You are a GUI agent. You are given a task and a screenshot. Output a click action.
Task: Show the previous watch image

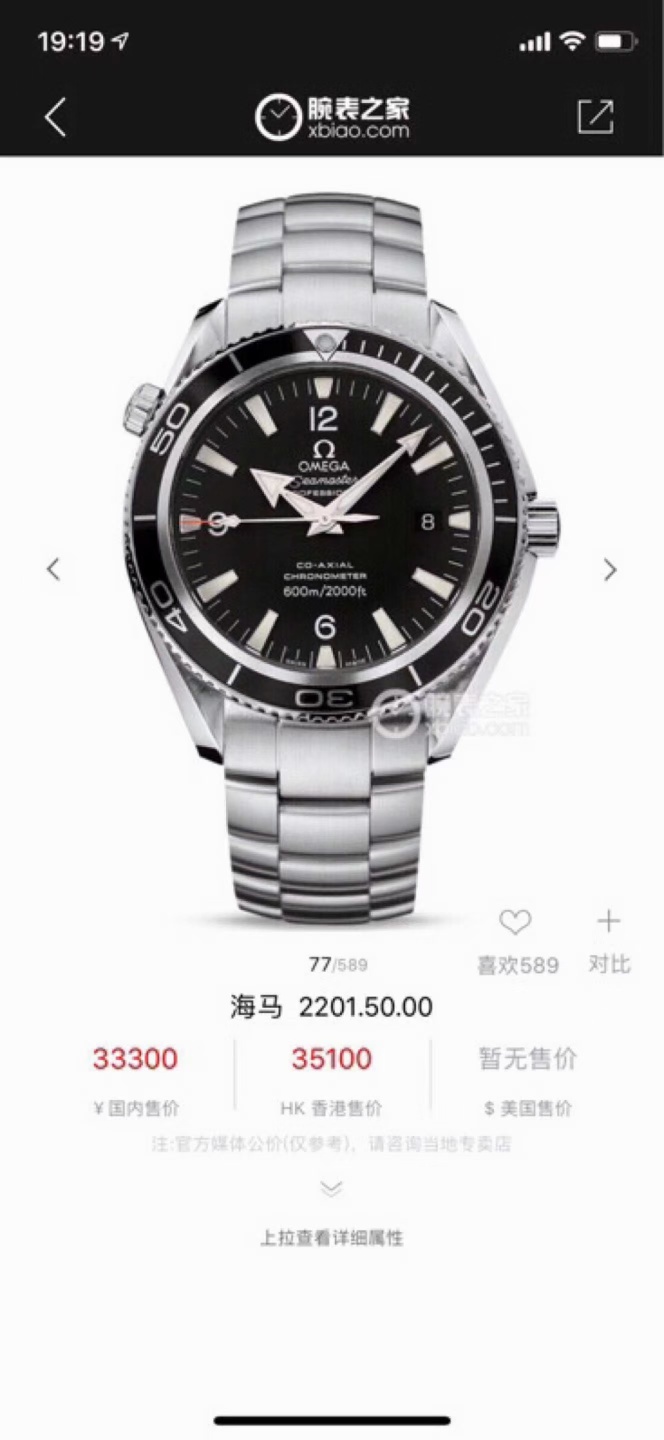54,569
